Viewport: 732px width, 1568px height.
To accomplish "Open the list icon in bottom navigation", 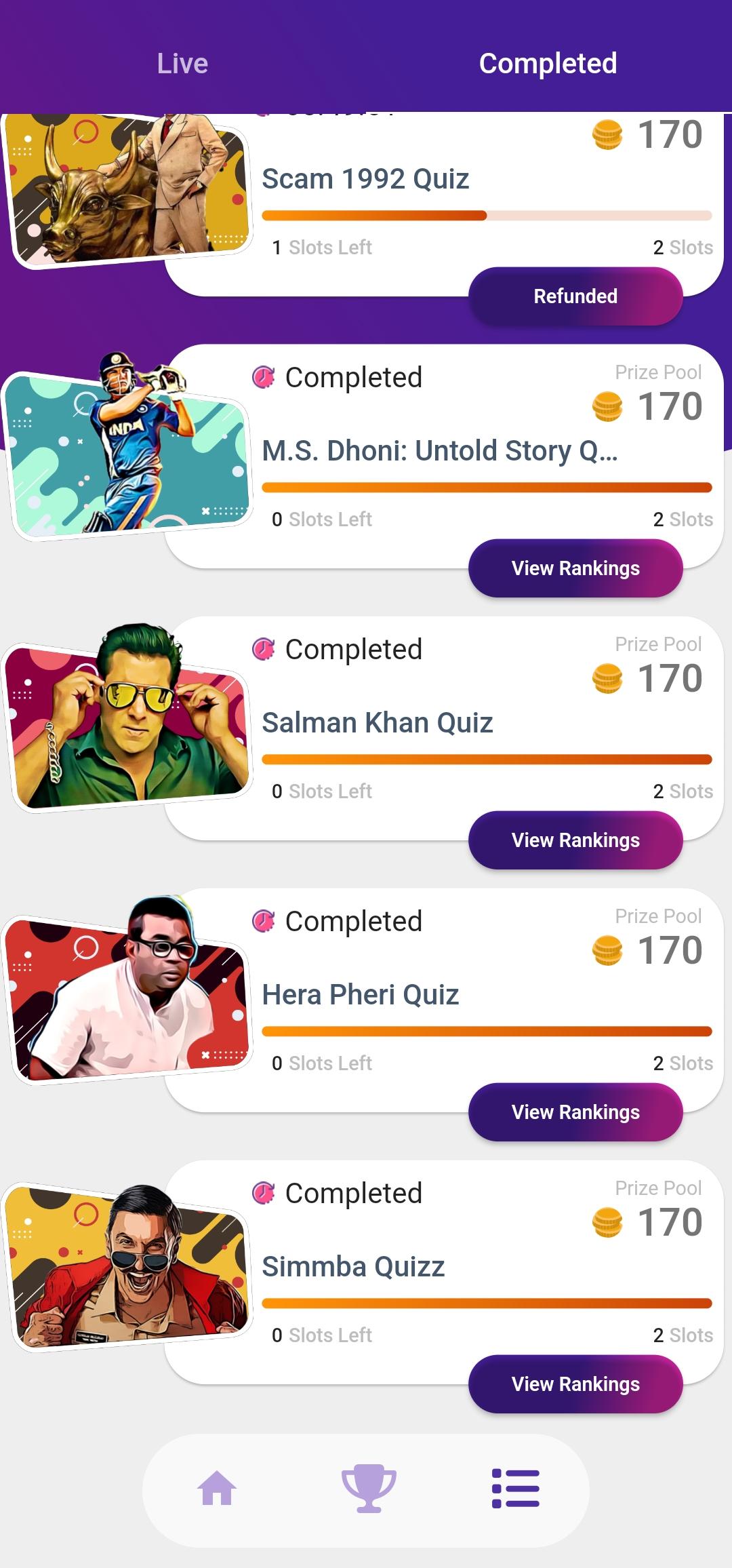I will 515,1488.
